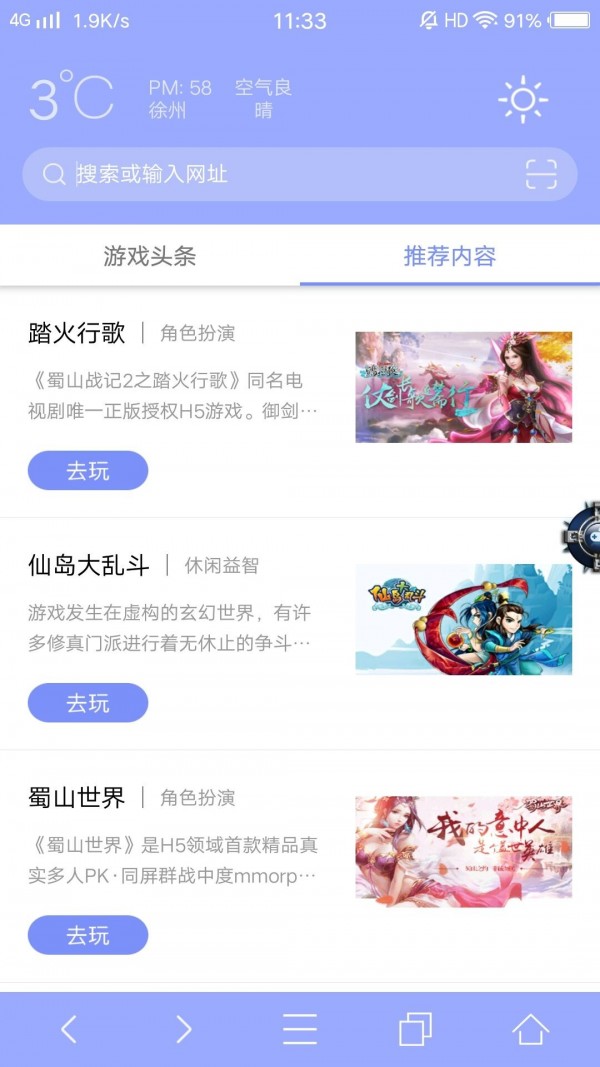
Task: Go forward with the right arrow
Action: click(184, 1029)
